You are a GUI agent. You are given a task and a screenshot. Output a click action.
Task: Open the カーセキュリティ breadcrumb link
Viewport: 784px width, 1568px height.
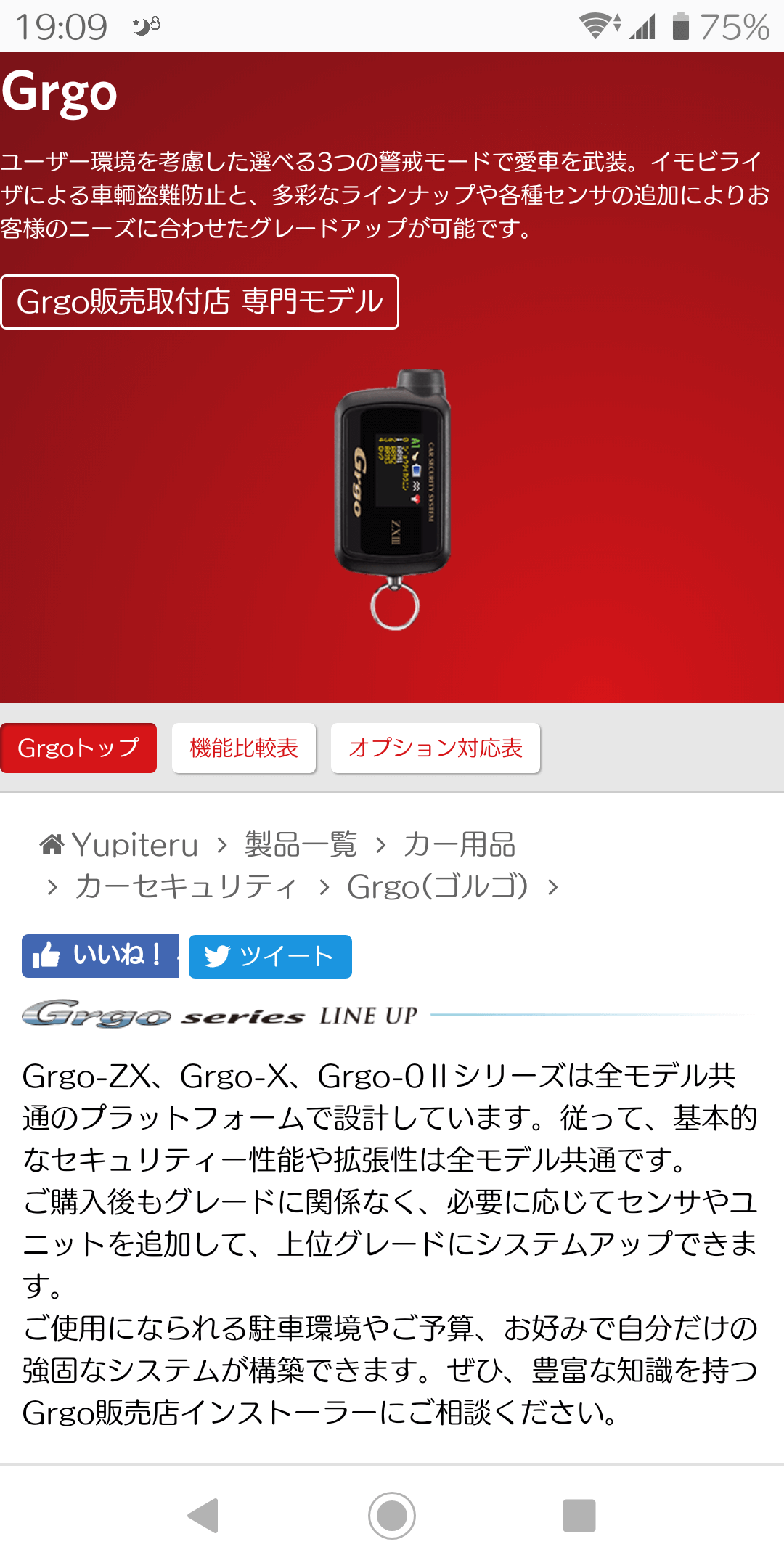pyautogui.click(x=187, y=887)
